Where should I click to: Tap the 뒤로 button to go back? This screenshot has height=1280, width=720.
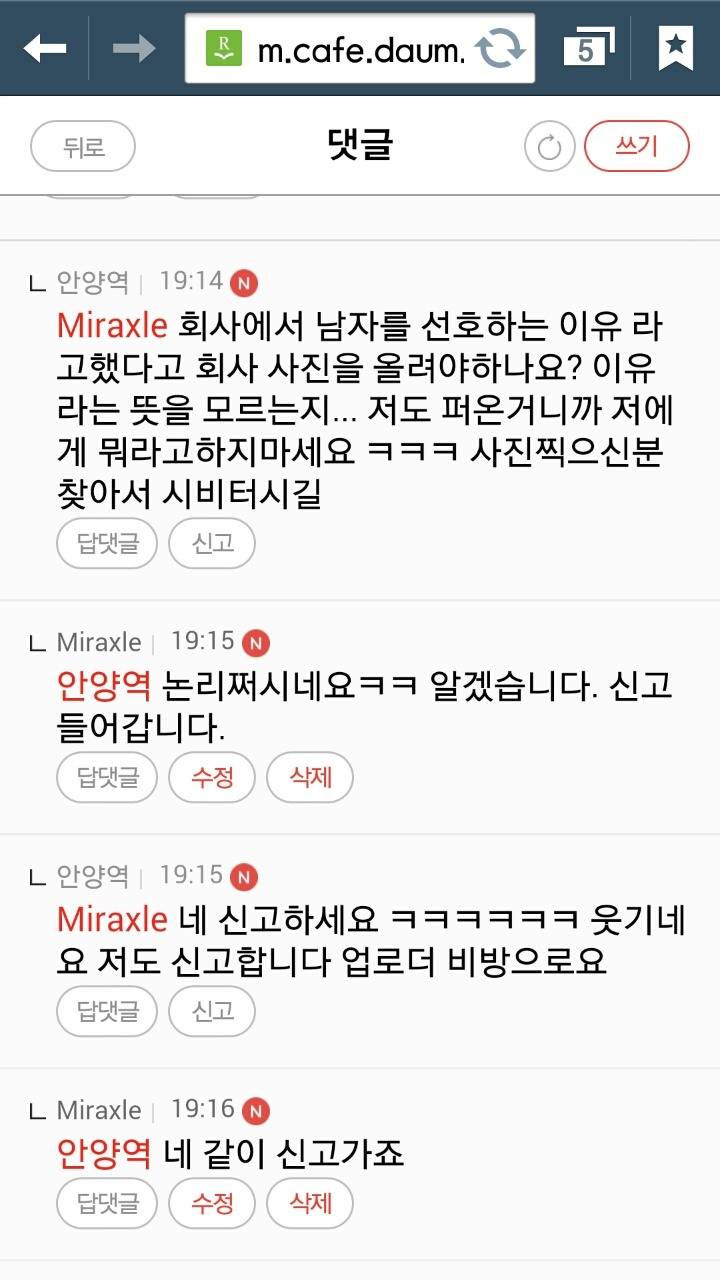tap(82, 145)
